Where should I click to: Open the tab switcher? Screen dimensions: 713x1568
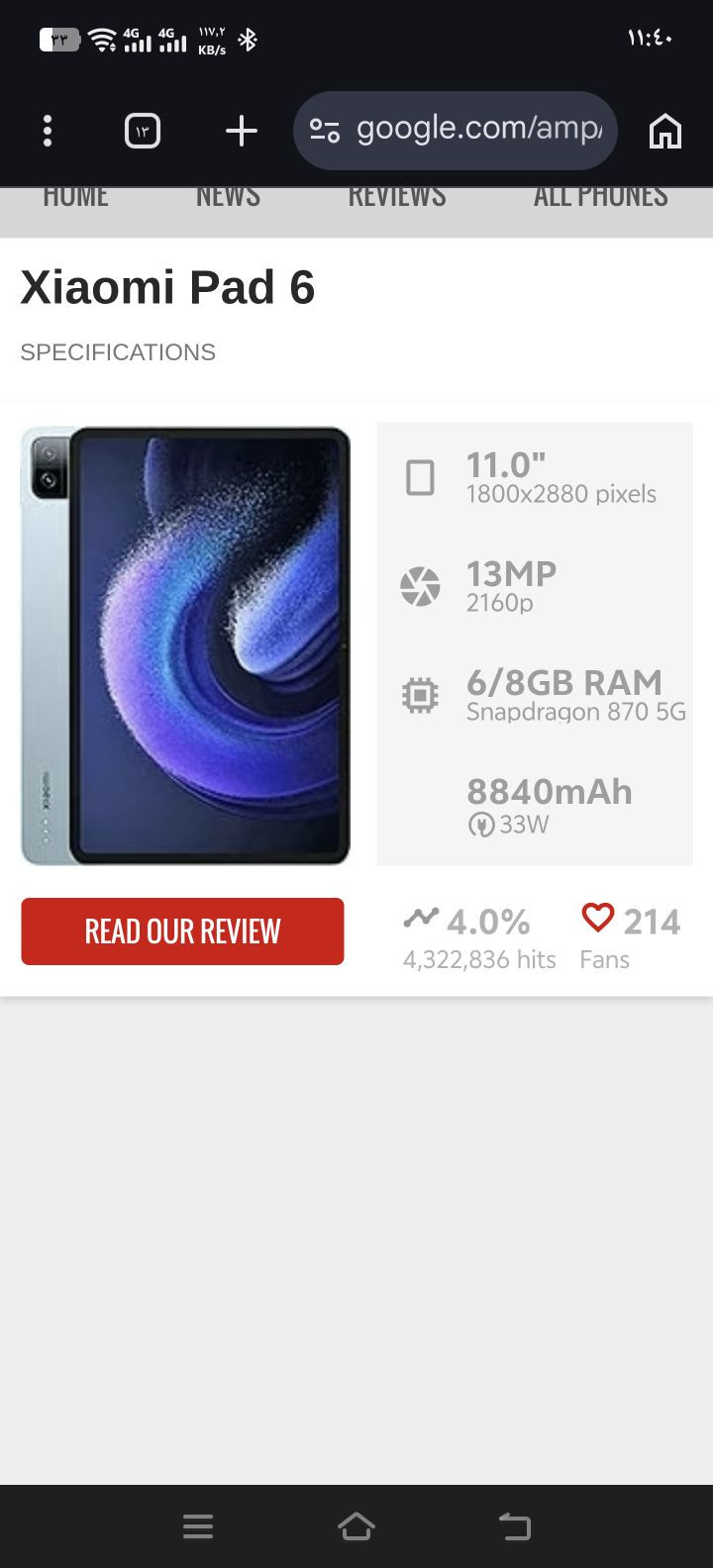coord(143,131)
